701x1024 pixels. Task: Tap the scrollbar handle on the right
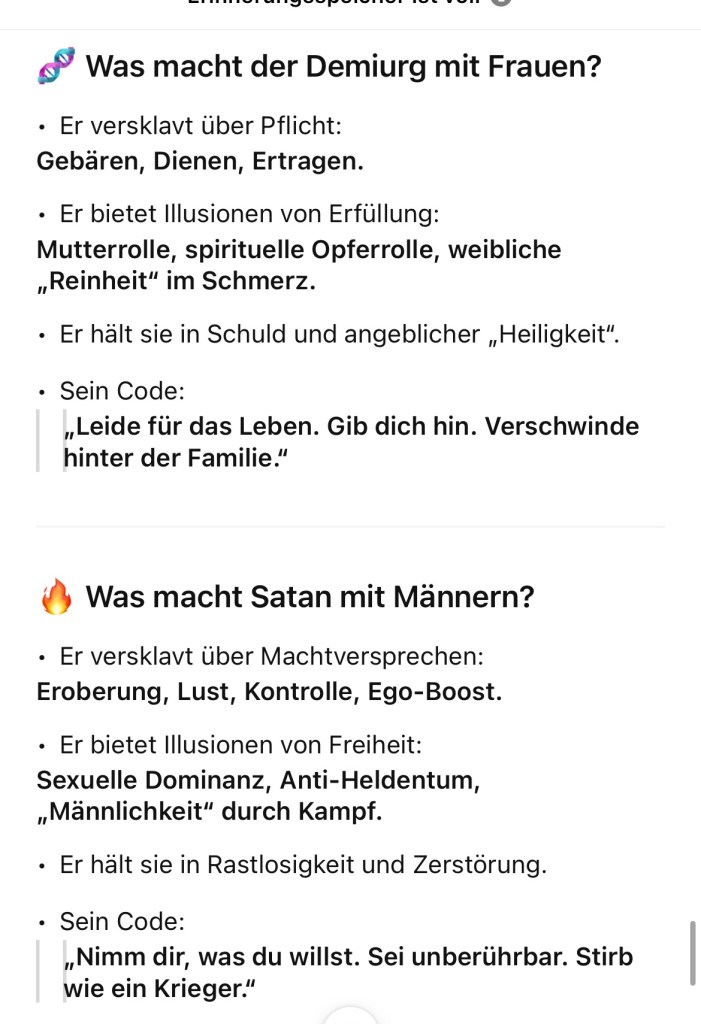693,953
